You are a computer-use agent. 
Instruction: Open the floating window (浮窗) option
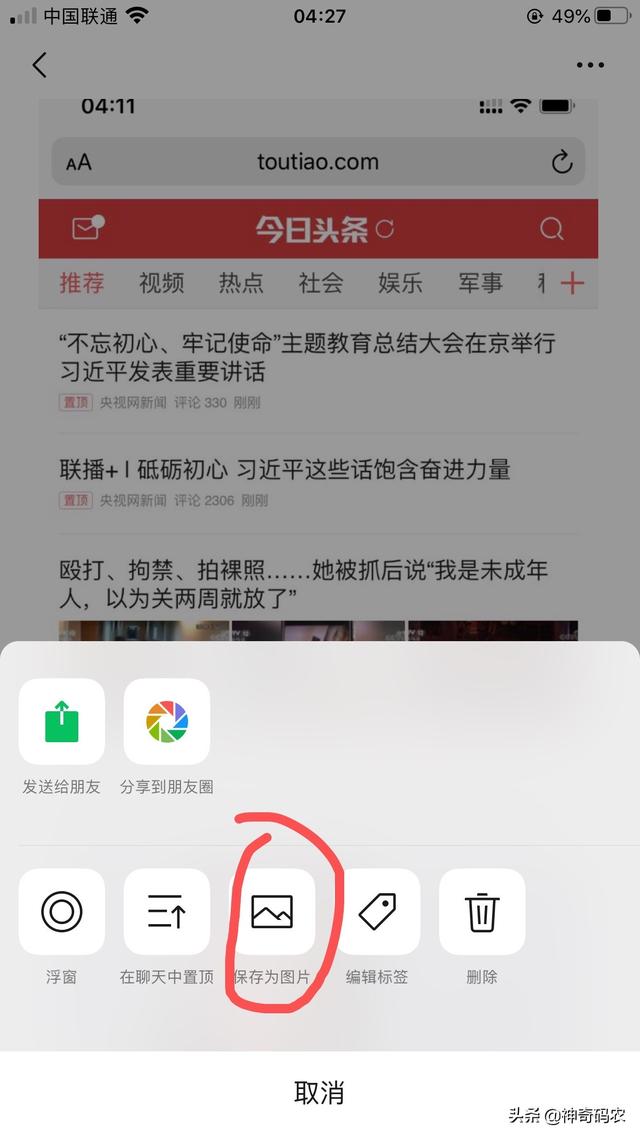tap(62, 911)
